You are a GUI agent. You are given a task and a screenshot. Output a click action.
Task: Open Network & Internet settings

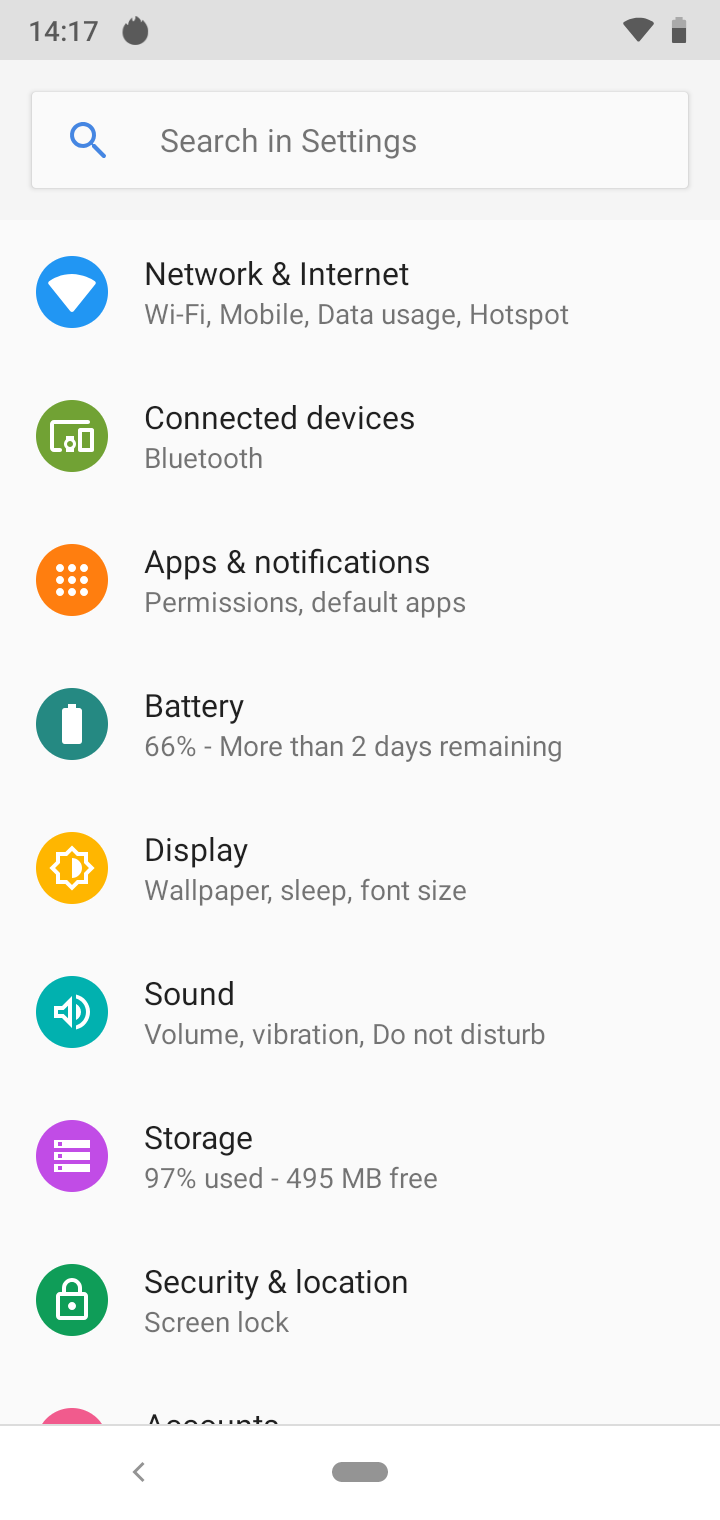pos(360,292)
